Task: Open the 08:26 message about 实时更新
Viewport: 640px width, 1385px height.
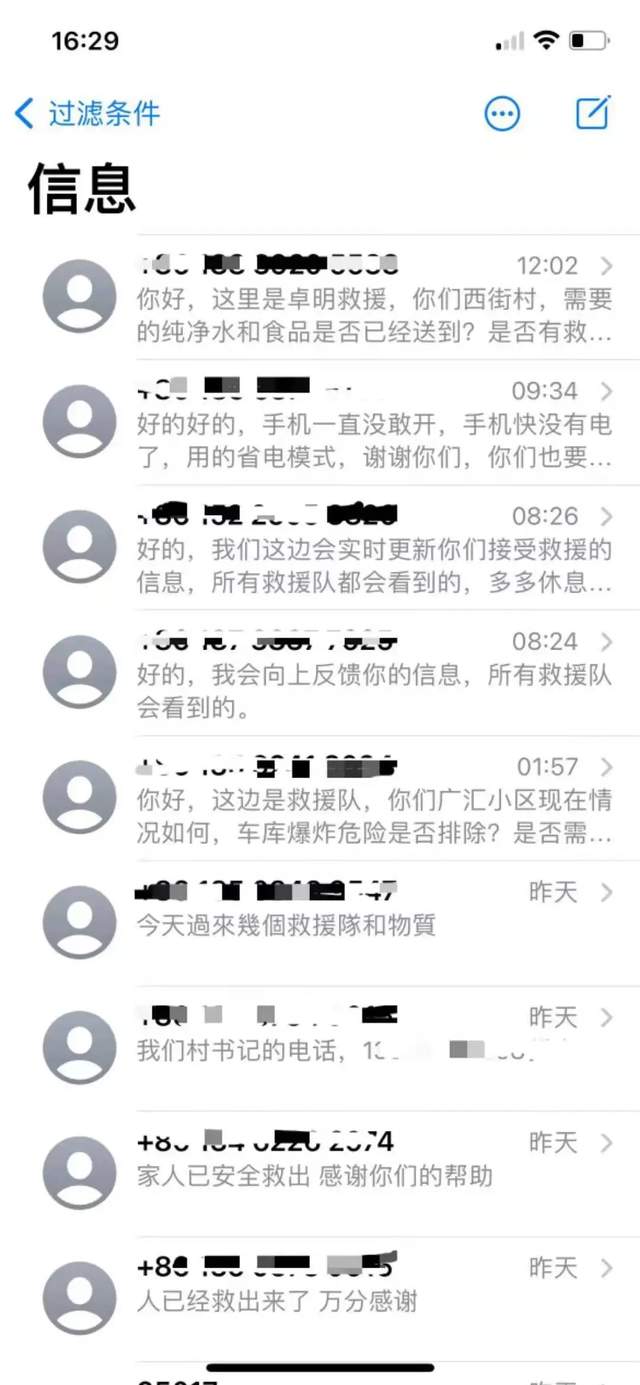Action: coord(374,549)
